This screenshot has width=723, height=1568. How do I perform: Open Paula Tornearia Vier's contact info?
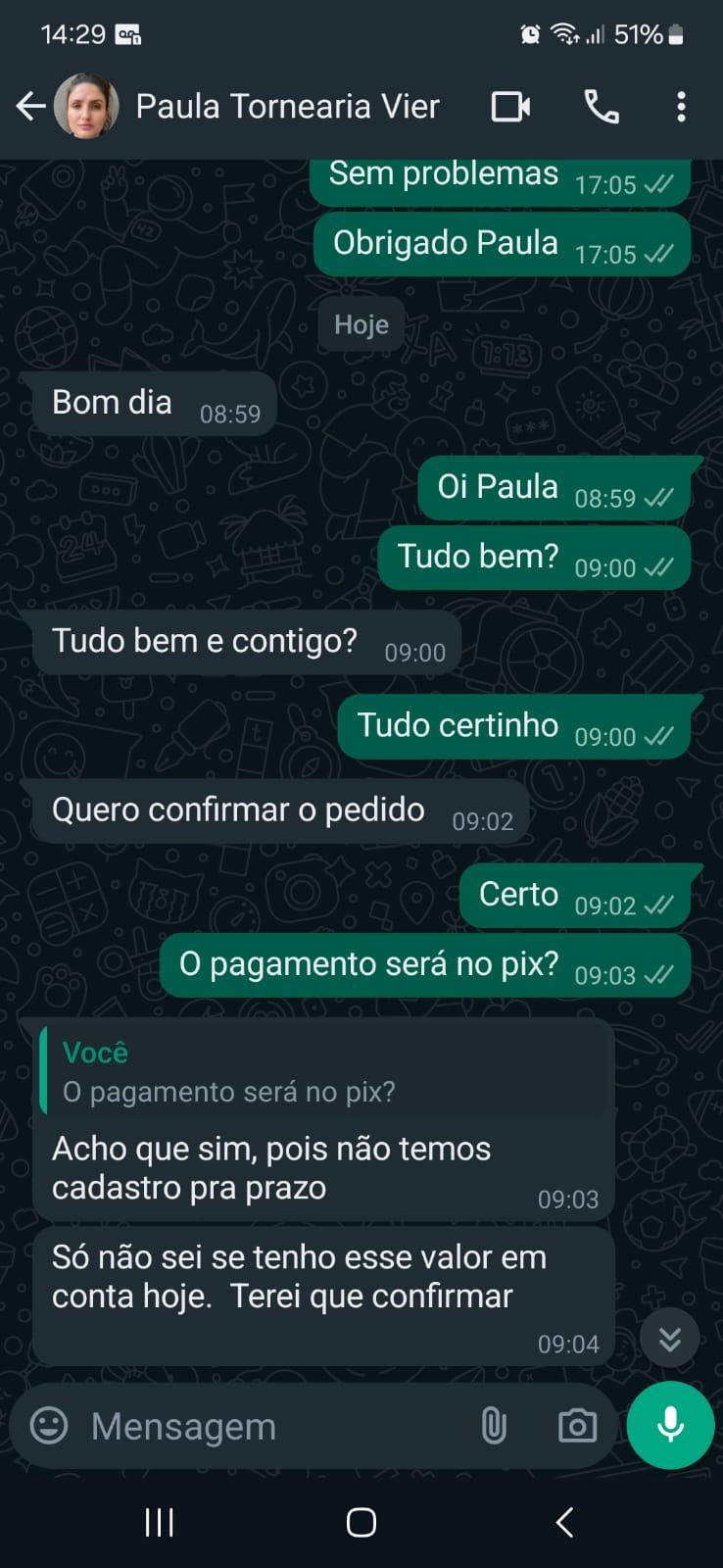point(287,106)
